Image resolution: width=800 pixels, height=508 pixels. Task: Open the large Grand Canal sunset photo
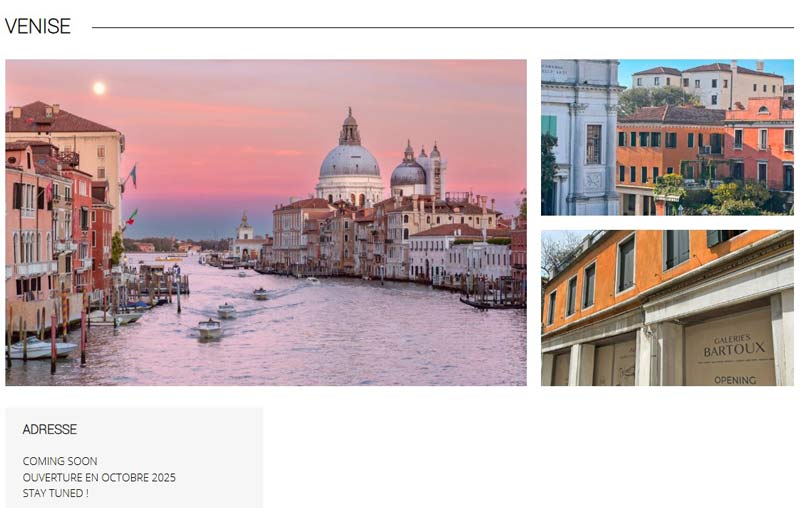point(266,222)
